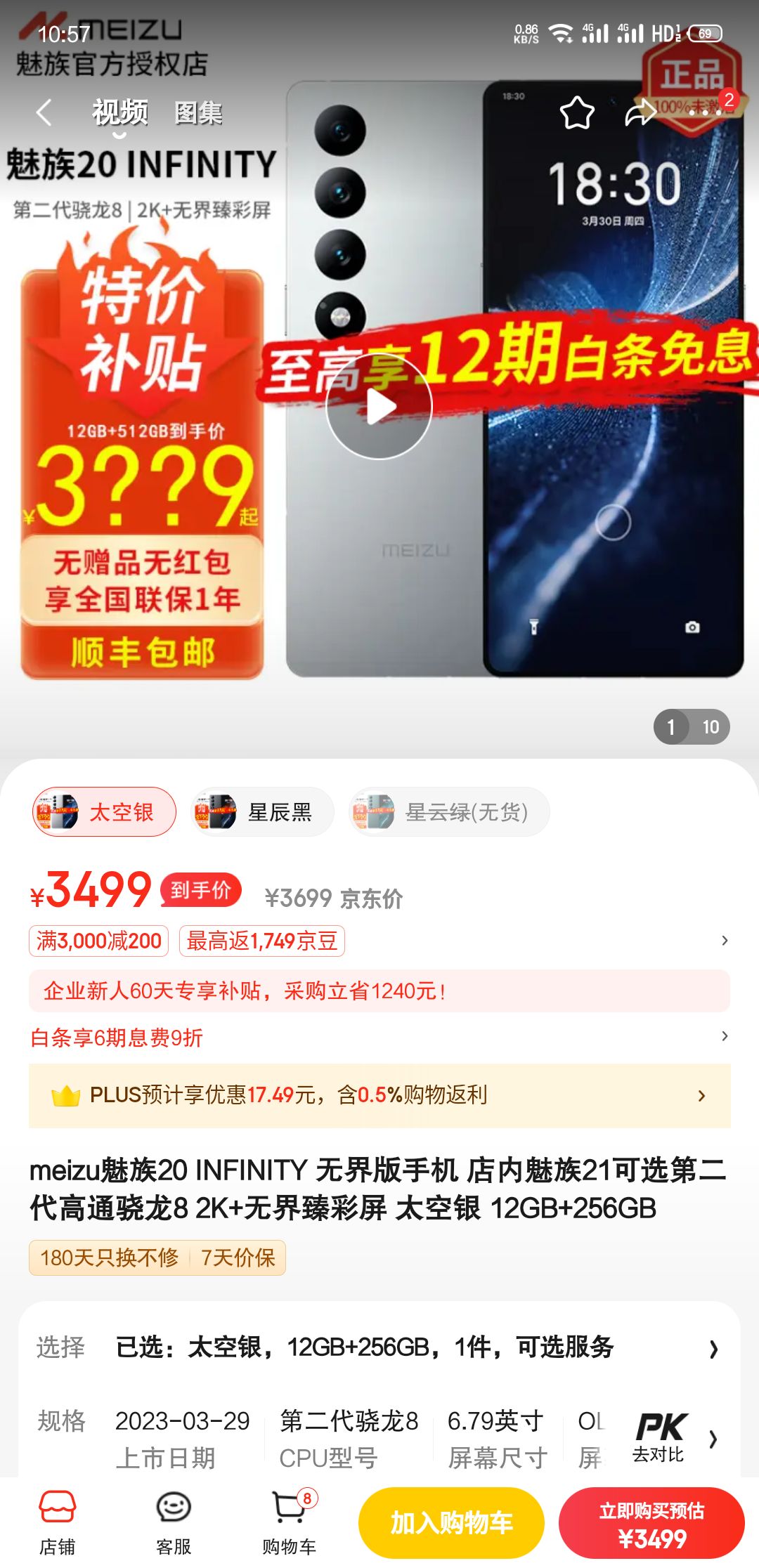Tap the star to favorite this product

point(576,113)
